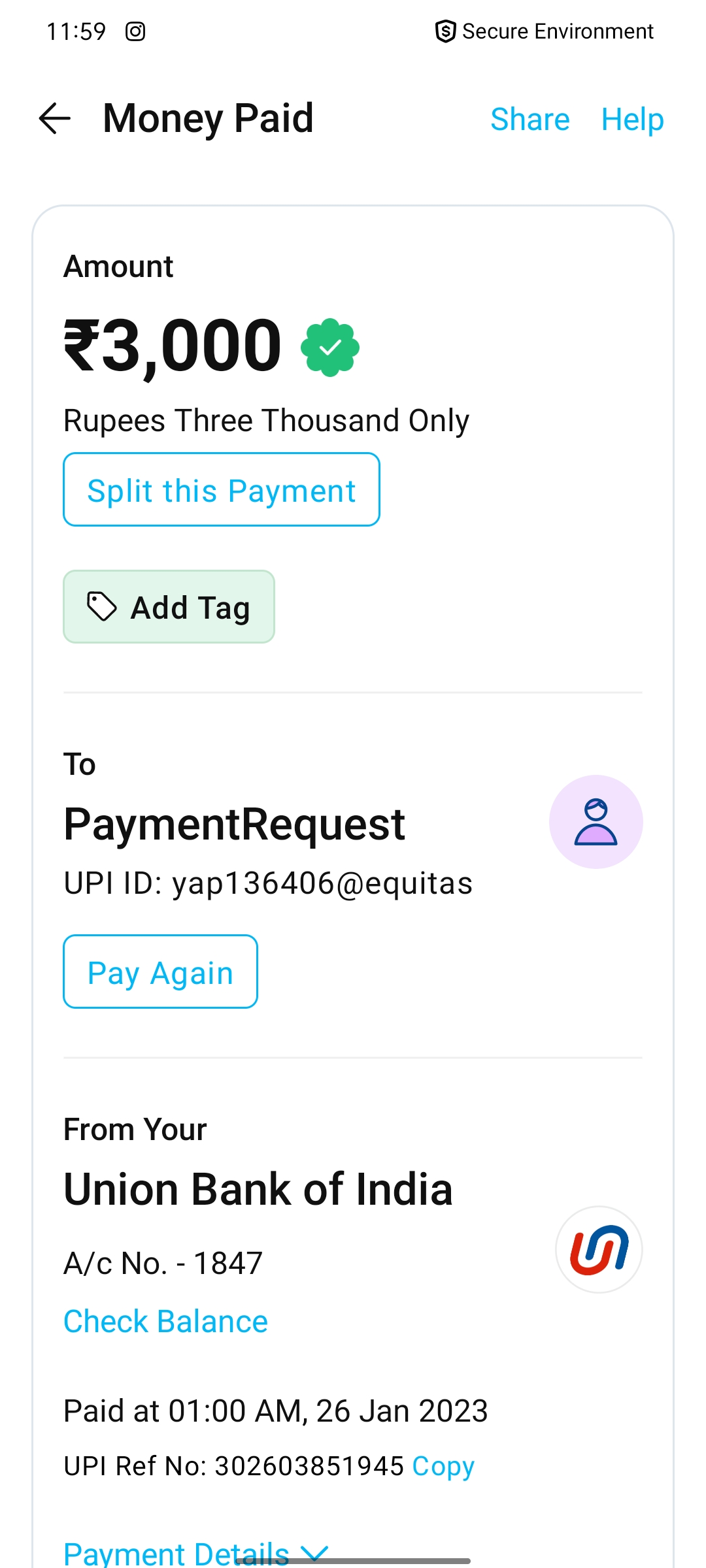Share this payment receipt
Viewport: 706px width, 1568px height.
tap(529, 120)
